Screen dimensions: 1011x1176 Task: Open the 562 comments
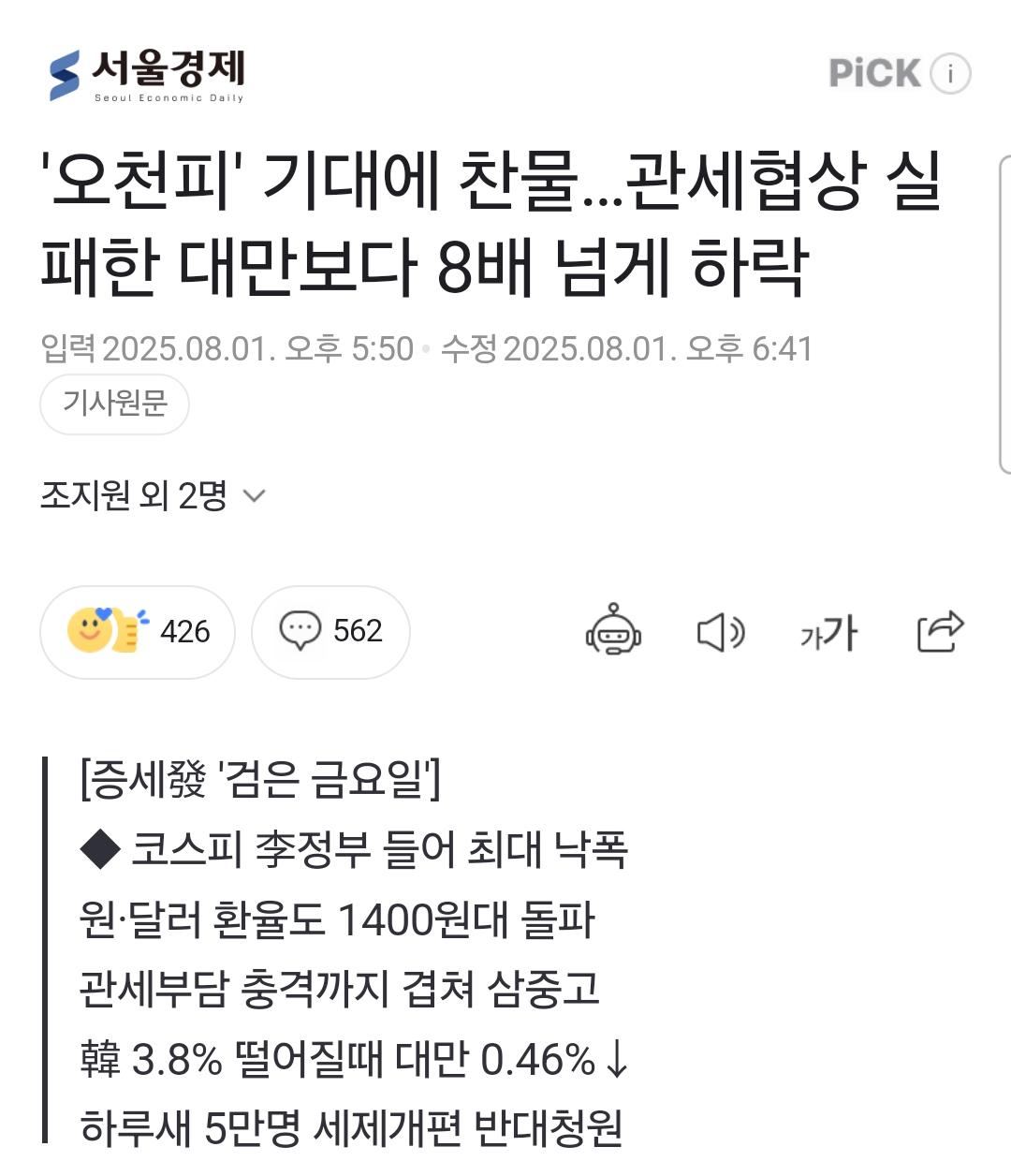coord(330,632)
